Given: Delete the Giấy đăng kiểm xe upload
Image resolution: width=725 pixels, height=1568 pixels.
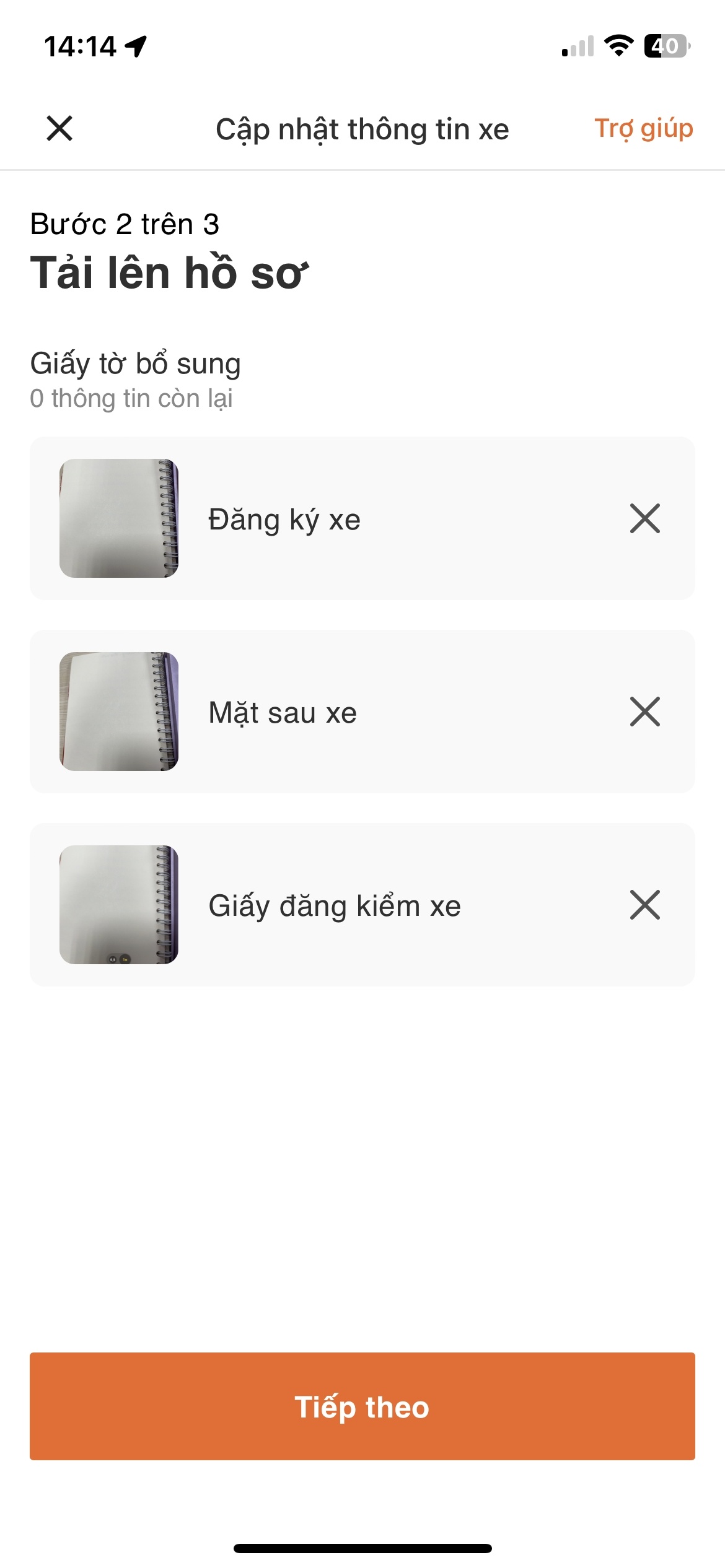Looking at the screenshot, I should 644,905.
